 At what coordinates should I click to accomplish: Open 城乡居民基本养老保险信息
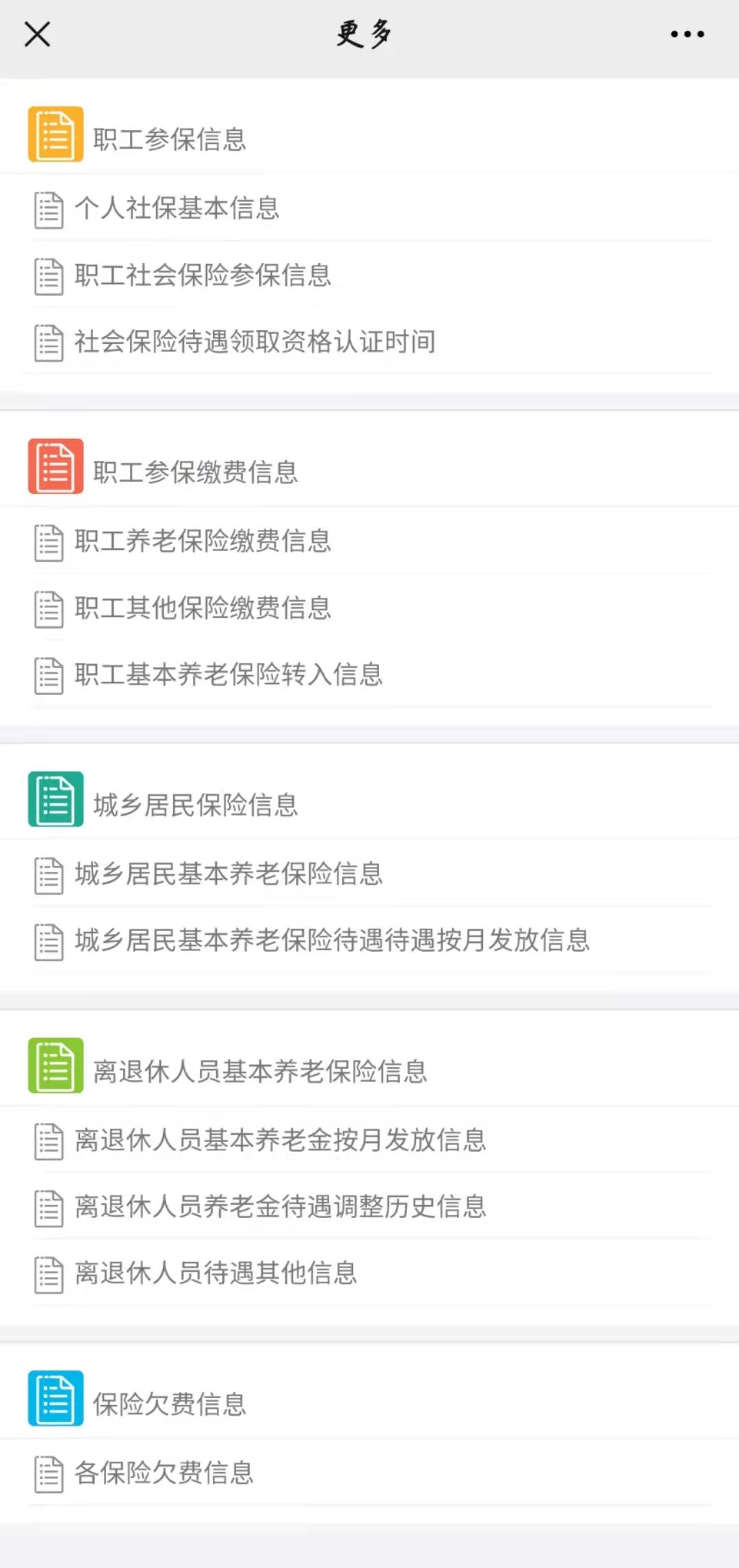pyautogui.click(x=229, y=874)
